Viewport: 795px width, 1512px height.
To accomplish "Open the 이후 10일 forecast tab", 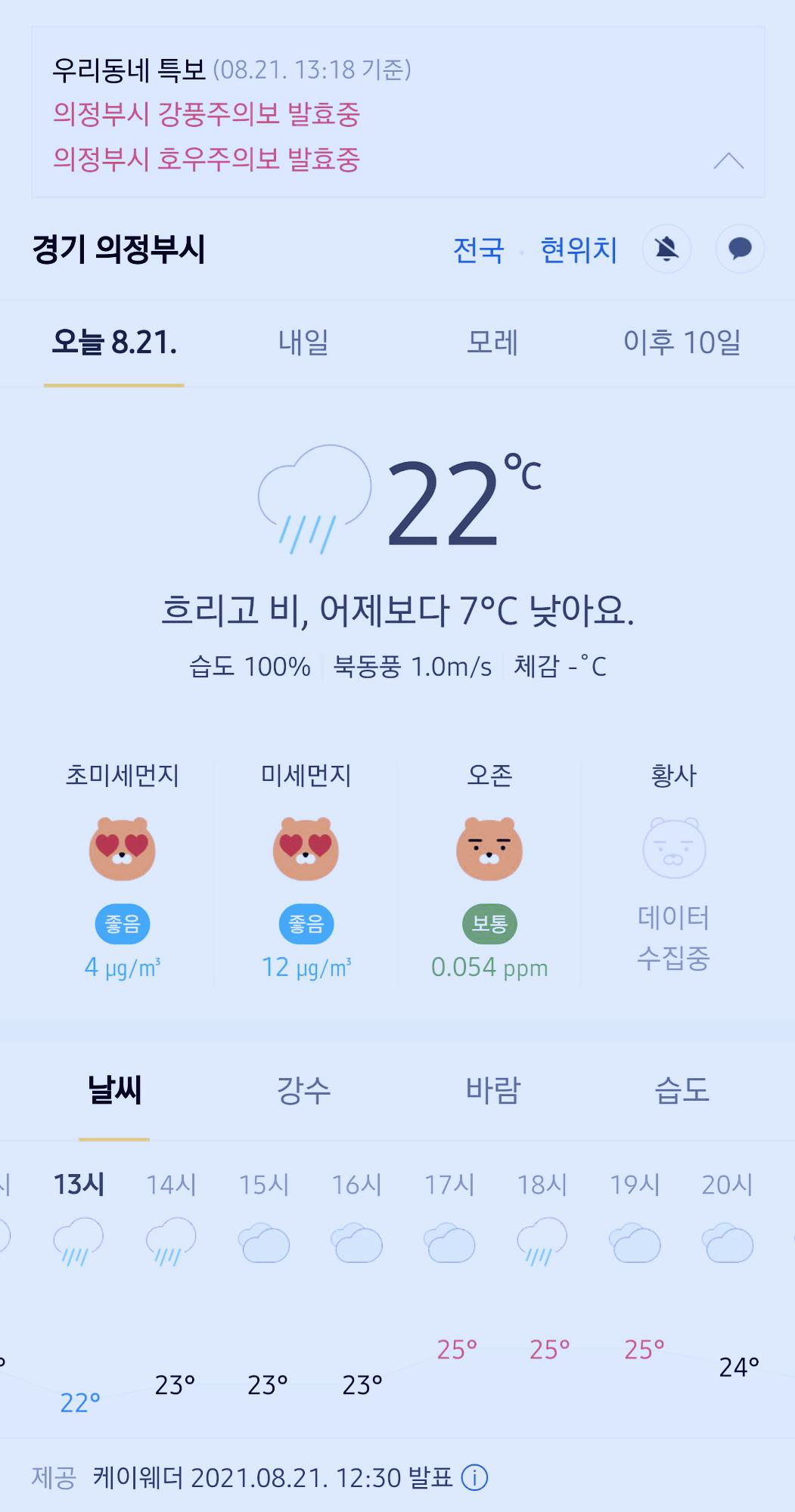I will pos(682,342).
